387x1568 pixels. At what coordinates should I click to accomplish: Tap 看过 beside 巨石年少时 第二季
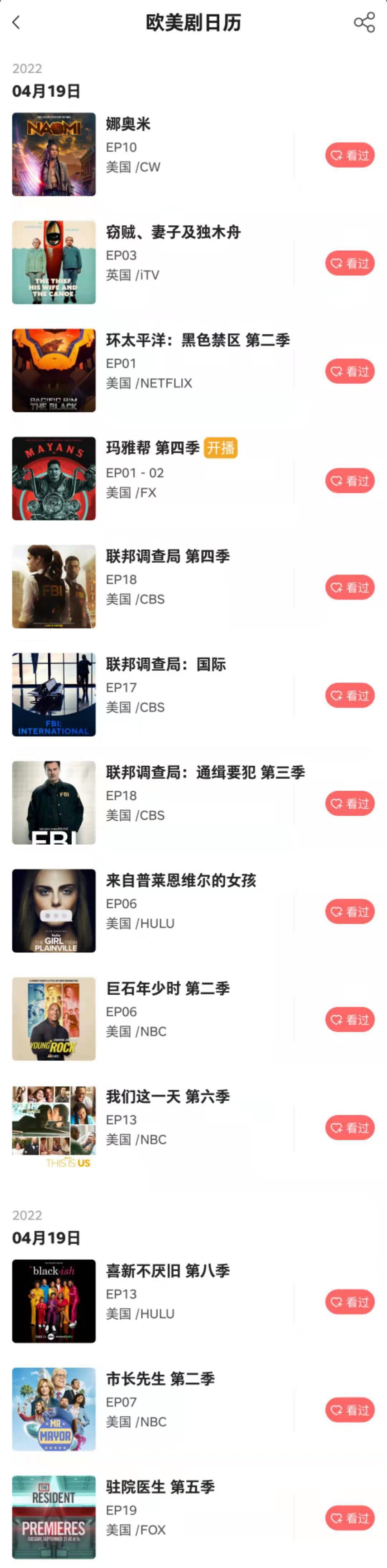coord(349,1020)
